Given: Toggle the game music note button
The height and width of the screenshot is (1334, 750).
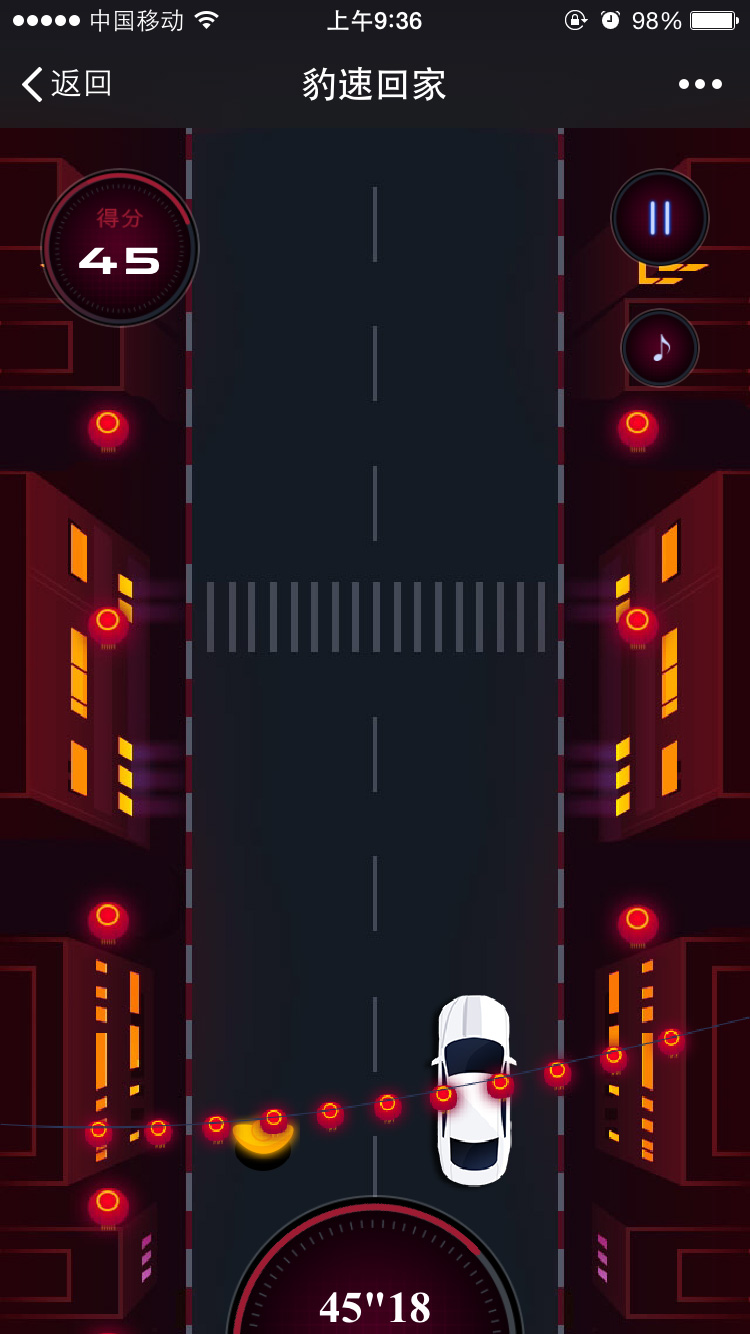Looking at the screenshot, I should (x=660, y=348).
